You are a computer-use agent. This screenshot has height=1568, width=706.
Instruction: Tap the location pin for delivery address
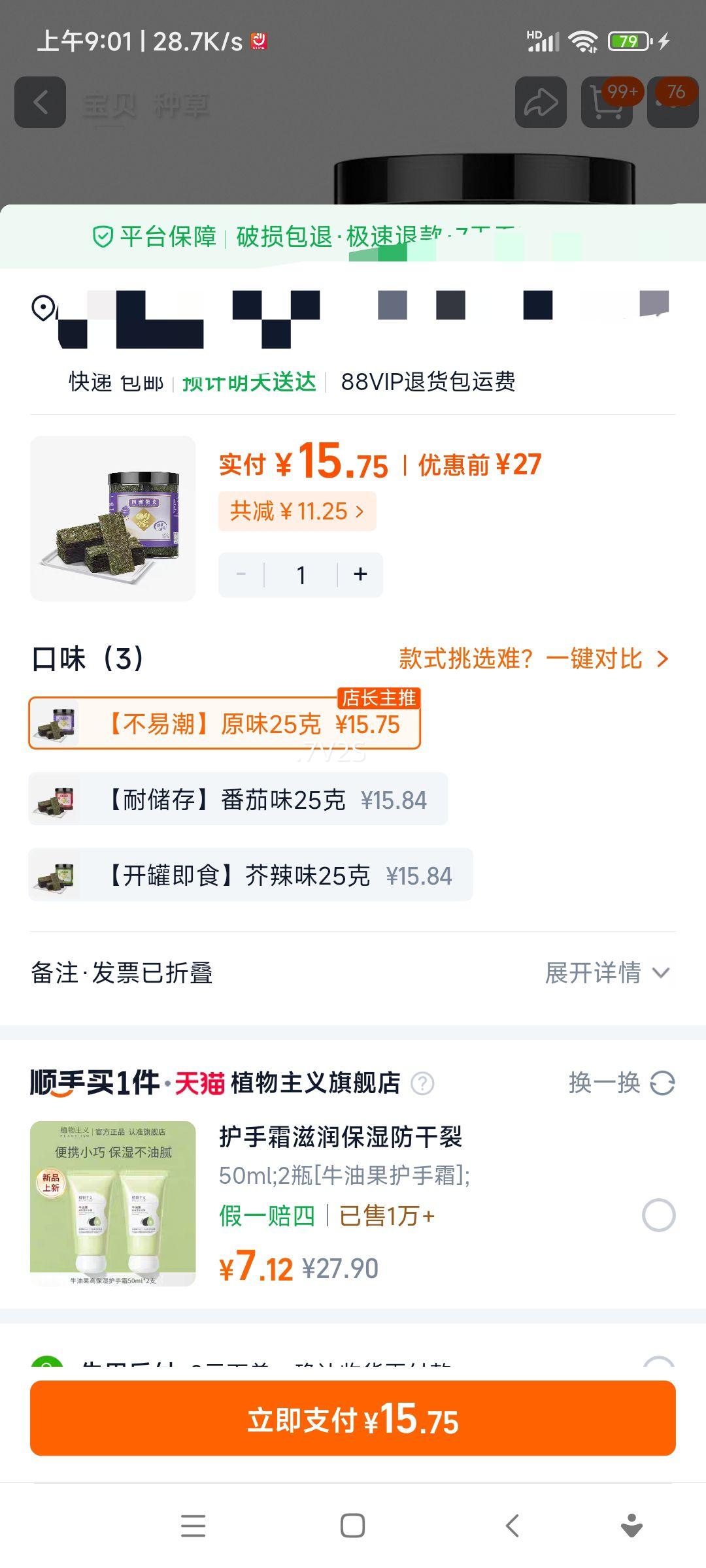pyautogui.click(x=41, y=308)
